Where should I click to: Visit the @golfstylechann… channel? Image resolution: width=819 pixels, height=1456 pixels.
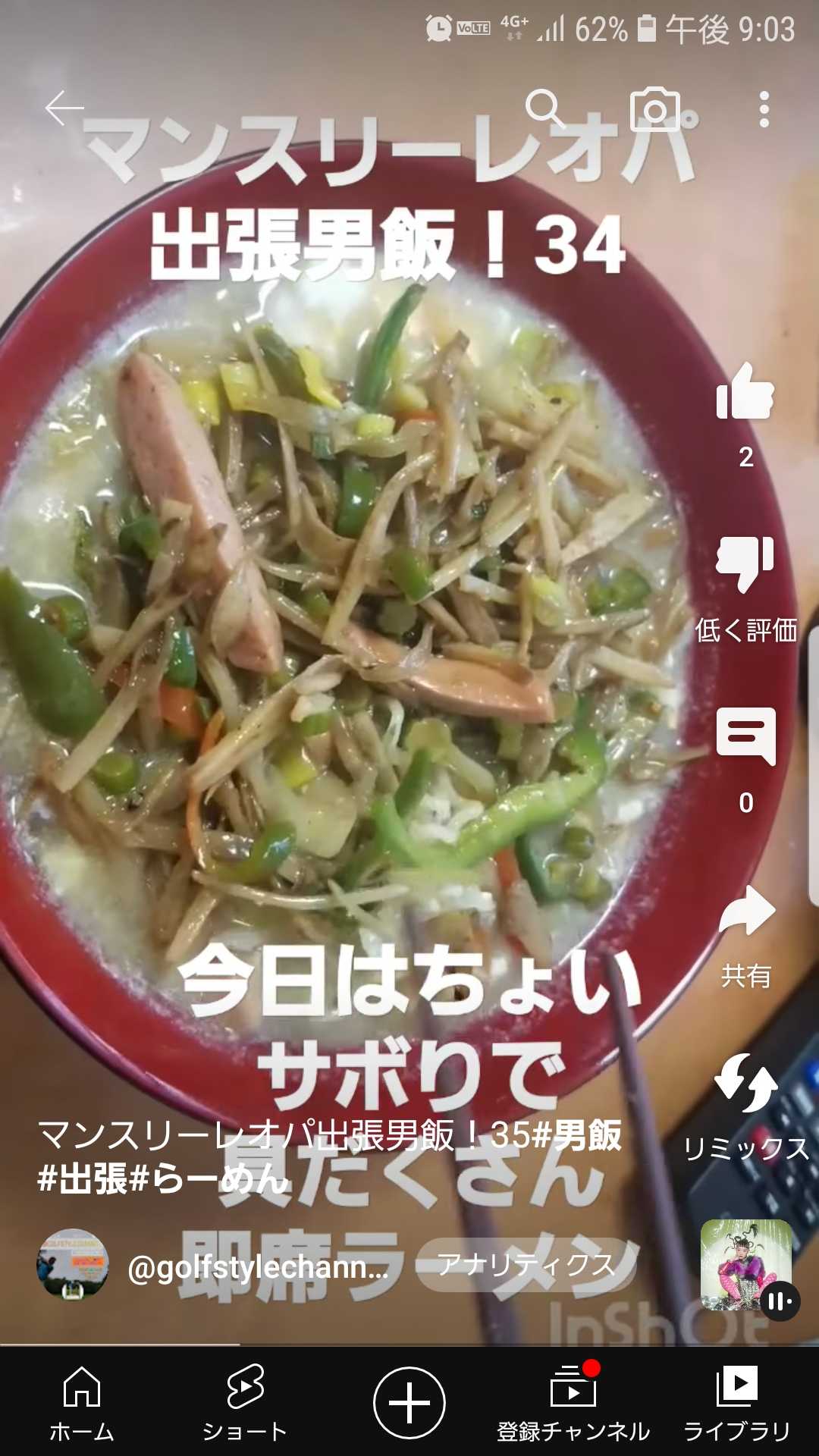258,1267
